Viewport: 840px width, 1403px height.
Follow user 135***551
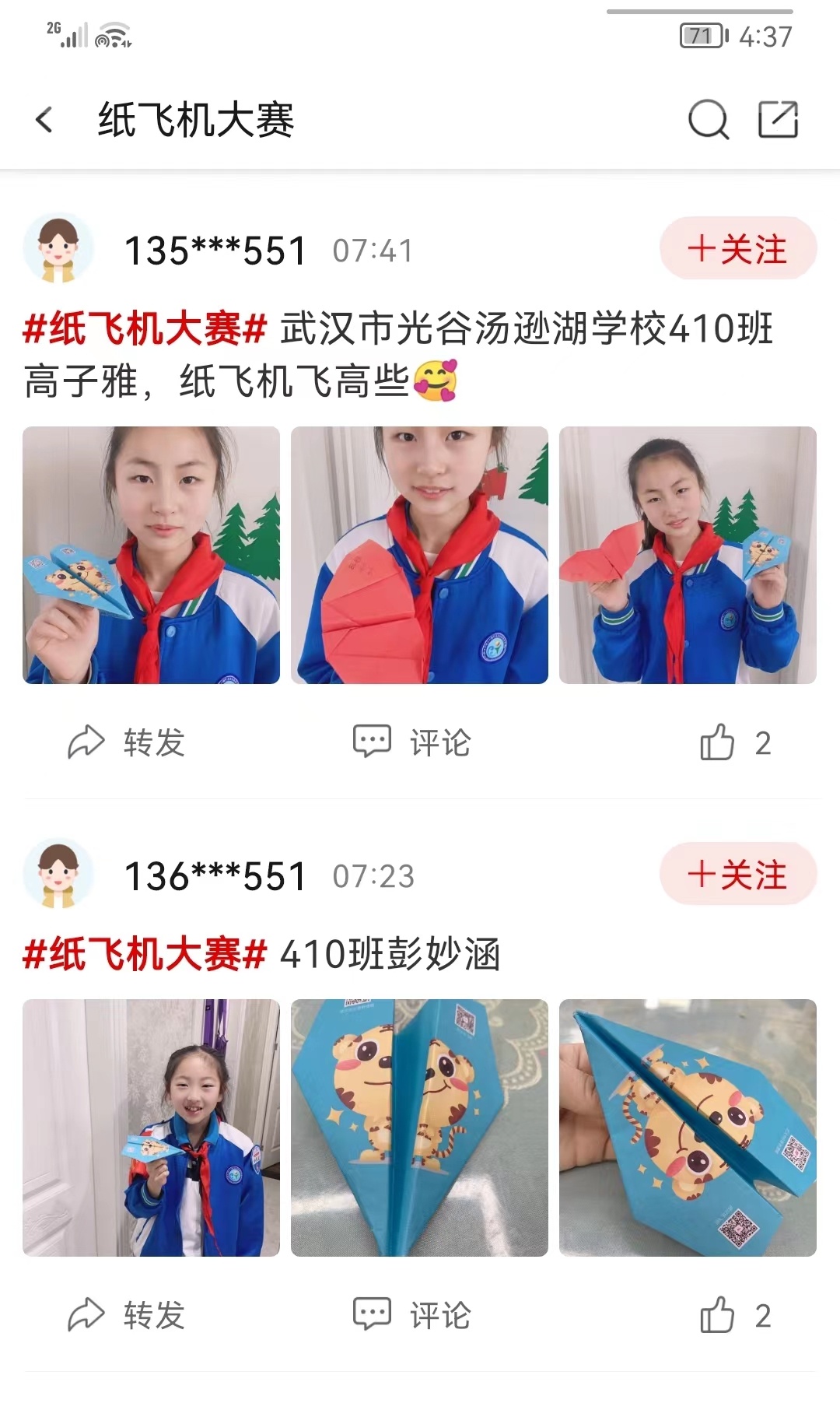click(x=737, y=249)
